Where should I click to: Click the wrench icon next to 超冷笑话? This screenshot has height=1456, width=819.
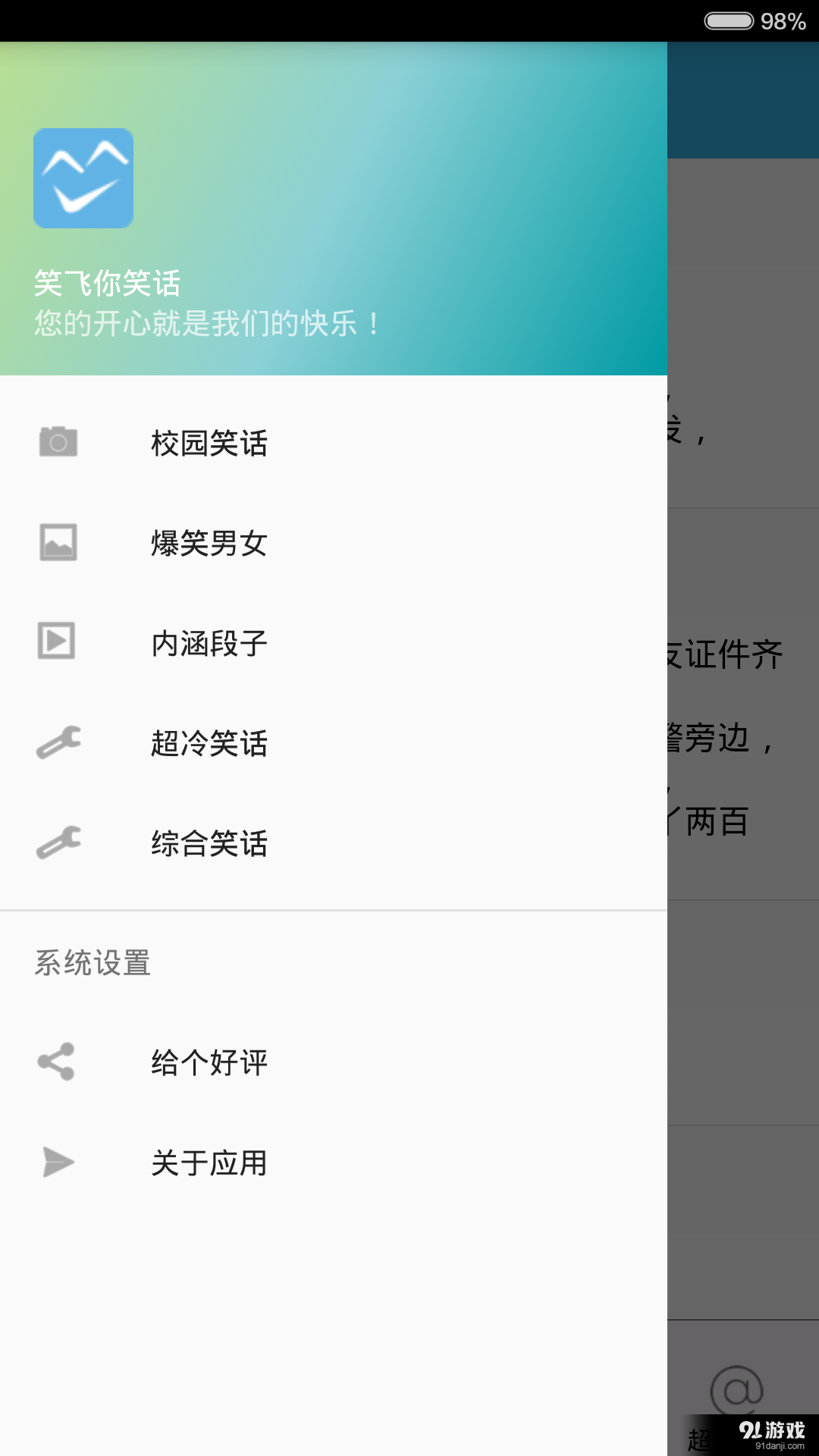(58, 742)
